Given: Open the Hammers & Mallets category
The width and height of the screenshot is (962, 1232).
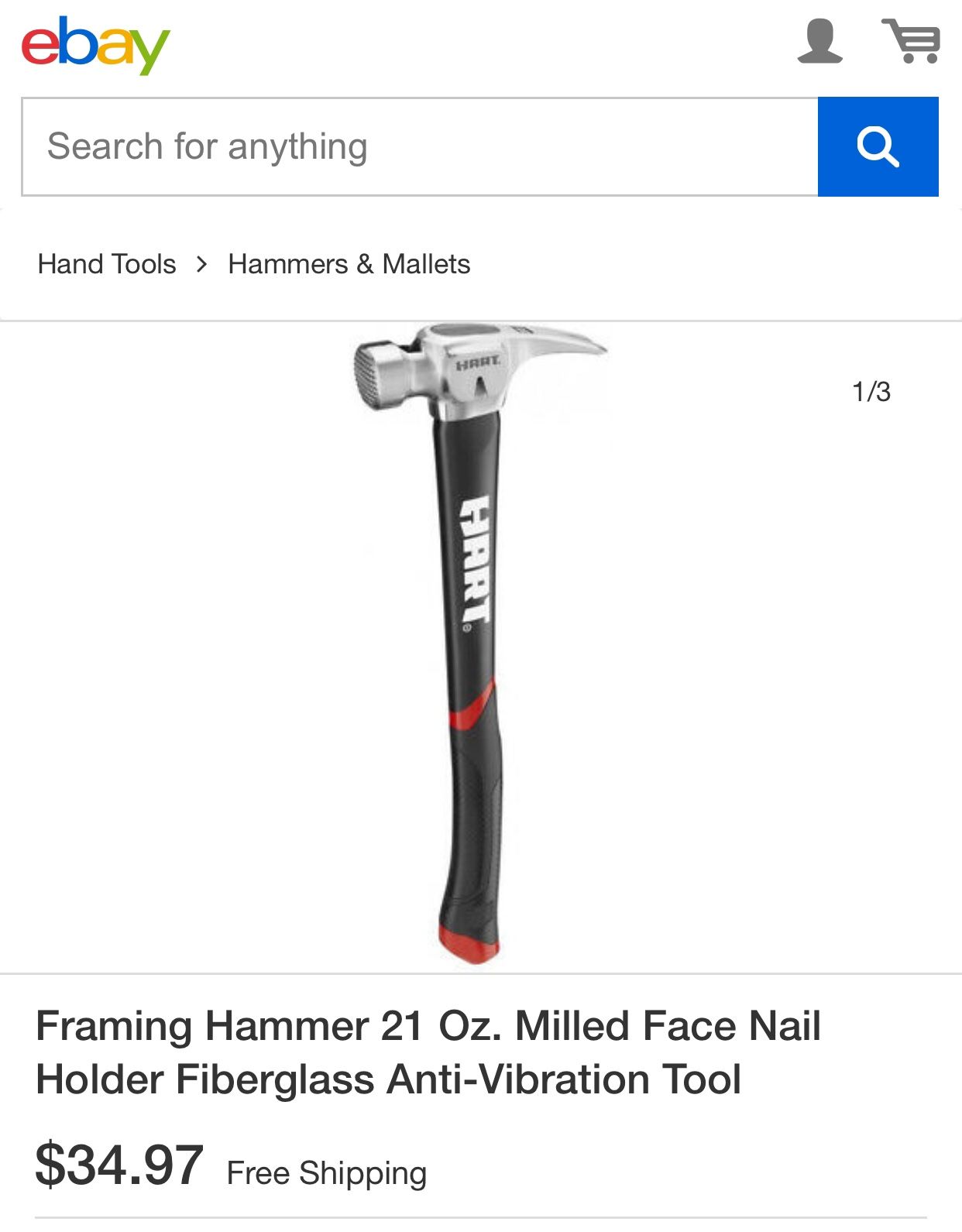Looking at the screenshot, I should point(347,263).
